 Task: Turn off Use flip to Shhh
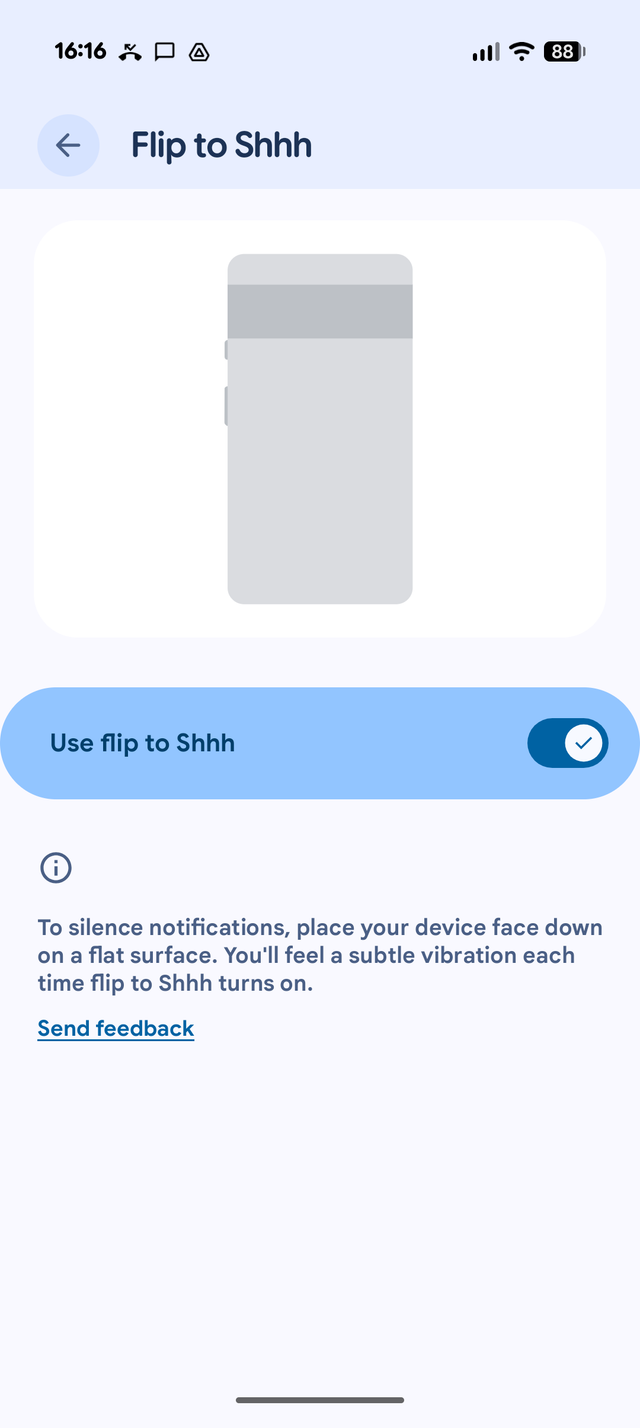tap(567, 743)
